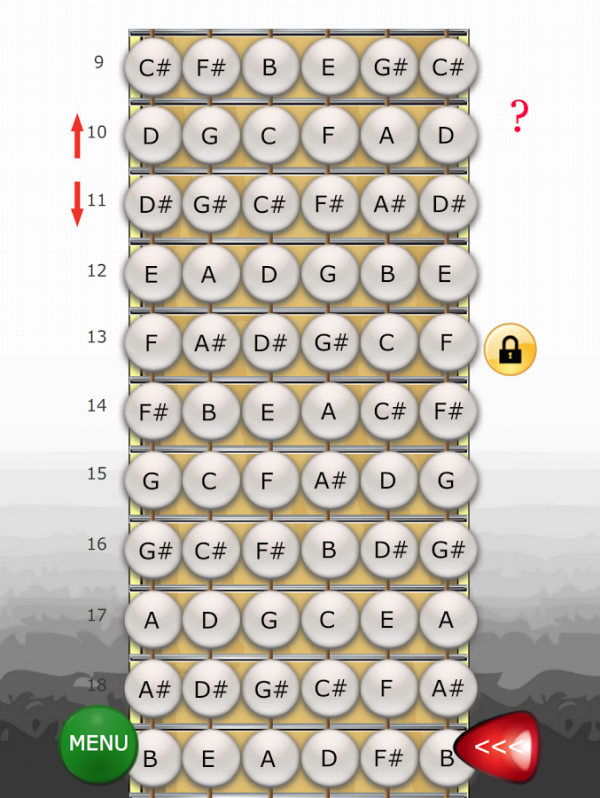Tap the red back arrows button

(498, 747)
